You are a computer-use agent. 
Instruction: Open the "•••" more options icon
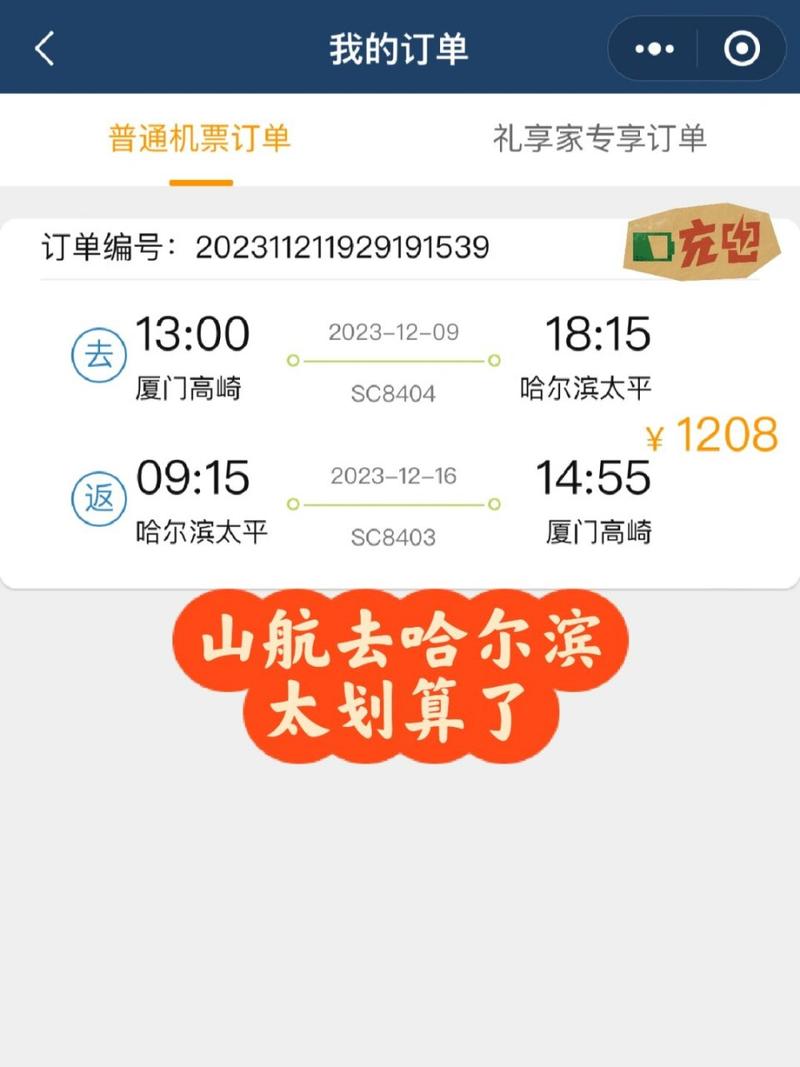coord(653,47)
